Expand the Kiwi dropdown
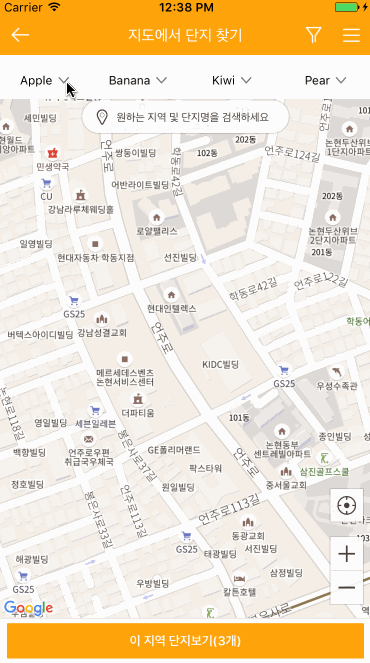Image resolution: width=370 pixels, height=663 pixels. click(x=232, y=80)
